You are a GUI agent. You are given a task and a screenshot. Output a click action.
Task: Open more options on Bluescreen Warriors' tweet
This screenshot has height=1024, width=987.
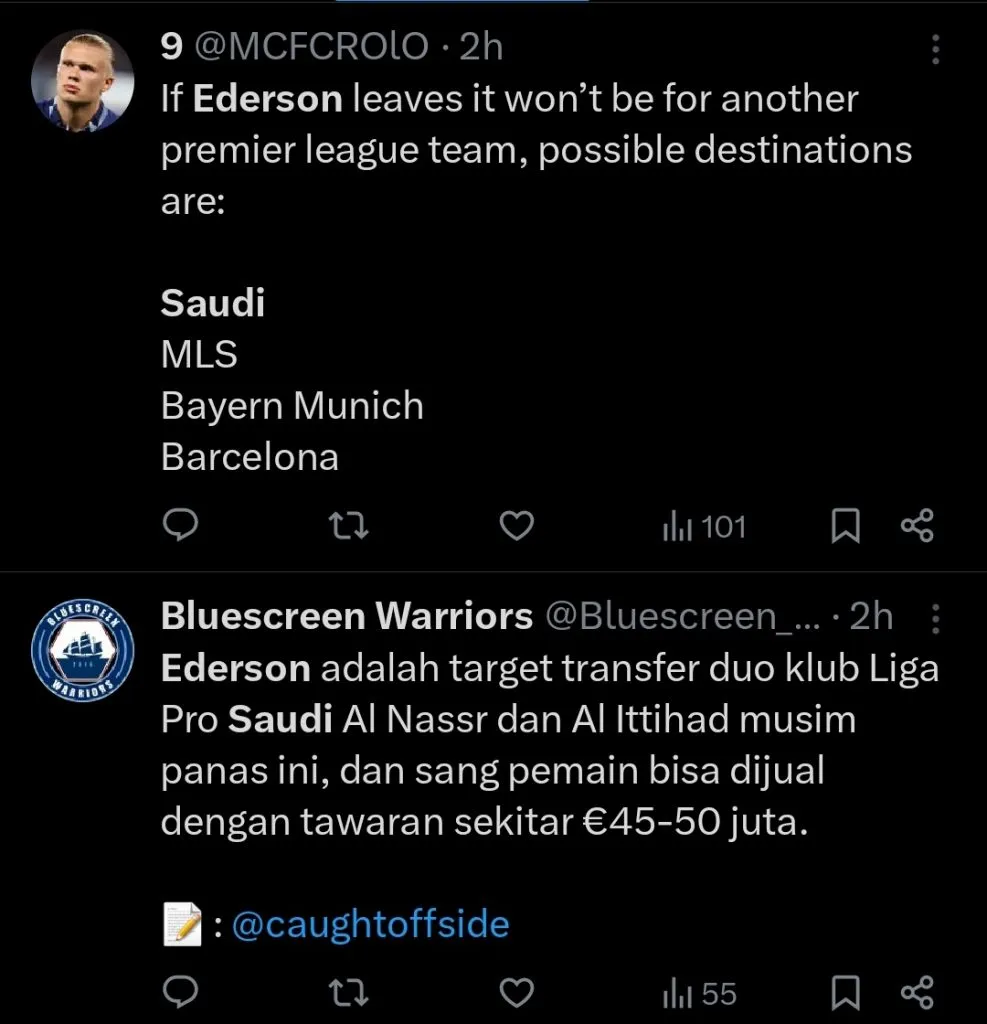935,620
